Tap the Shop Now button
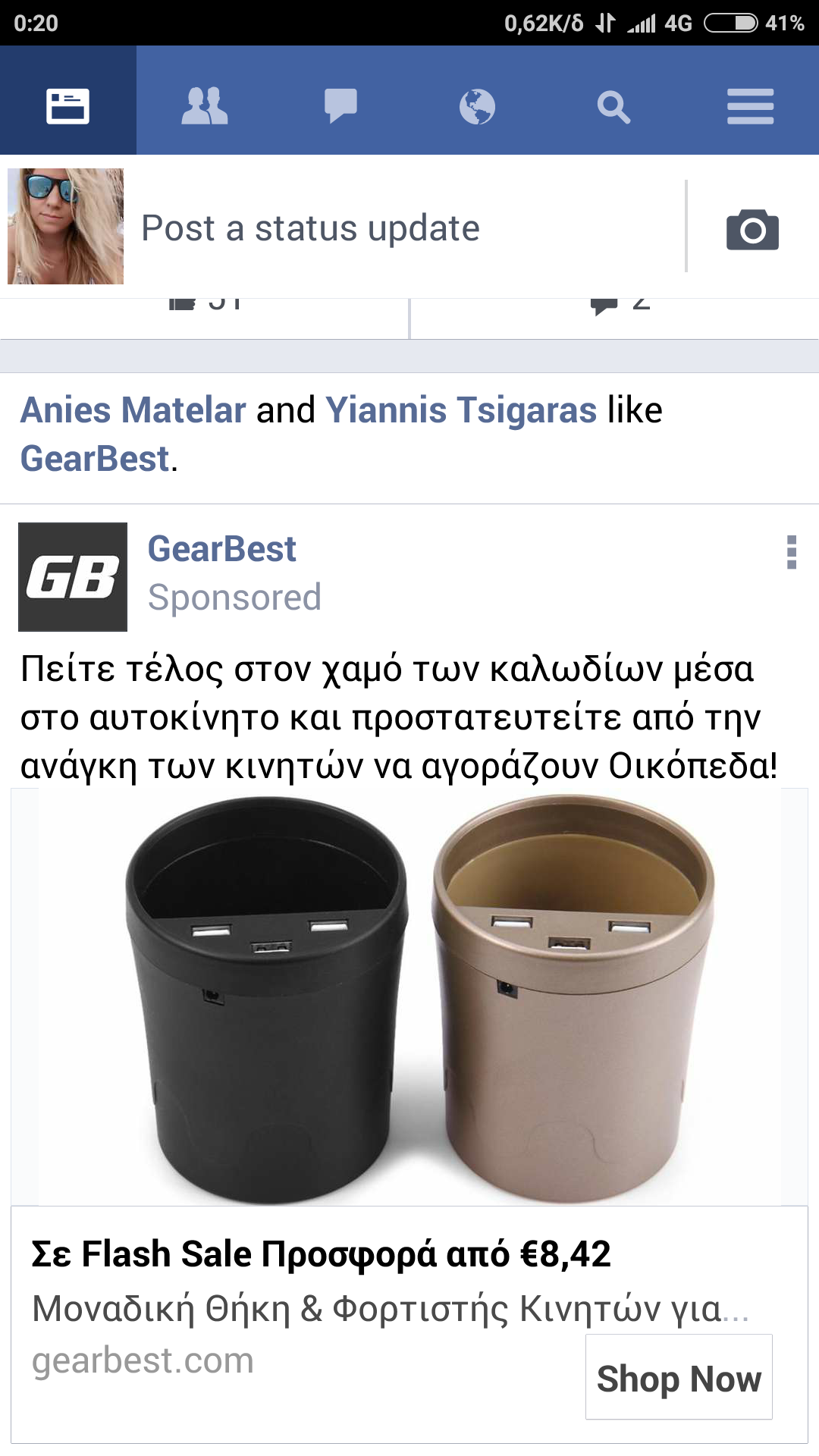Screen dimensions: 819x1456 (679, 1378)
